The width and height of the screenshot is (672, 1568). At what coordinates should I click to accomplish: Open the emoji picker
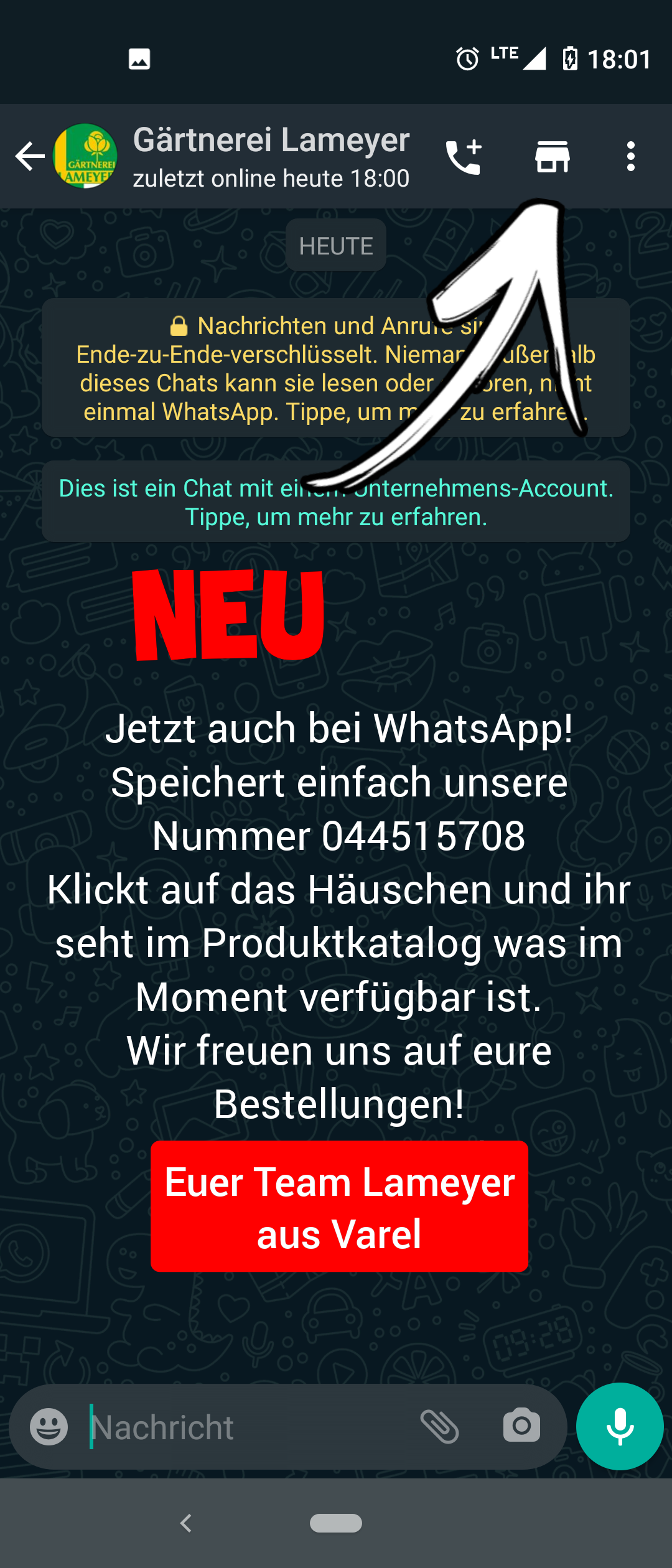49,1427
